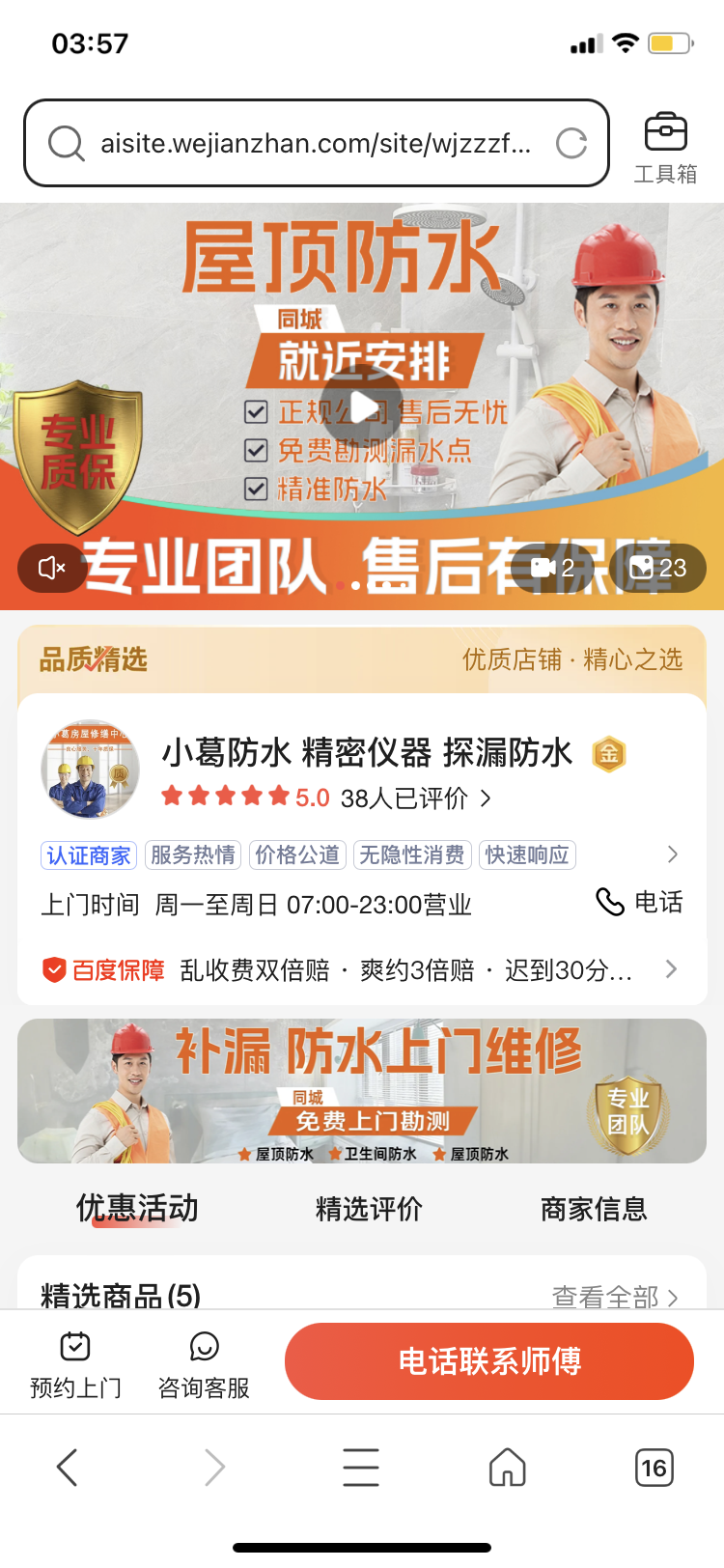View the 2 shop videos
724x1568 pixels.
553,568
